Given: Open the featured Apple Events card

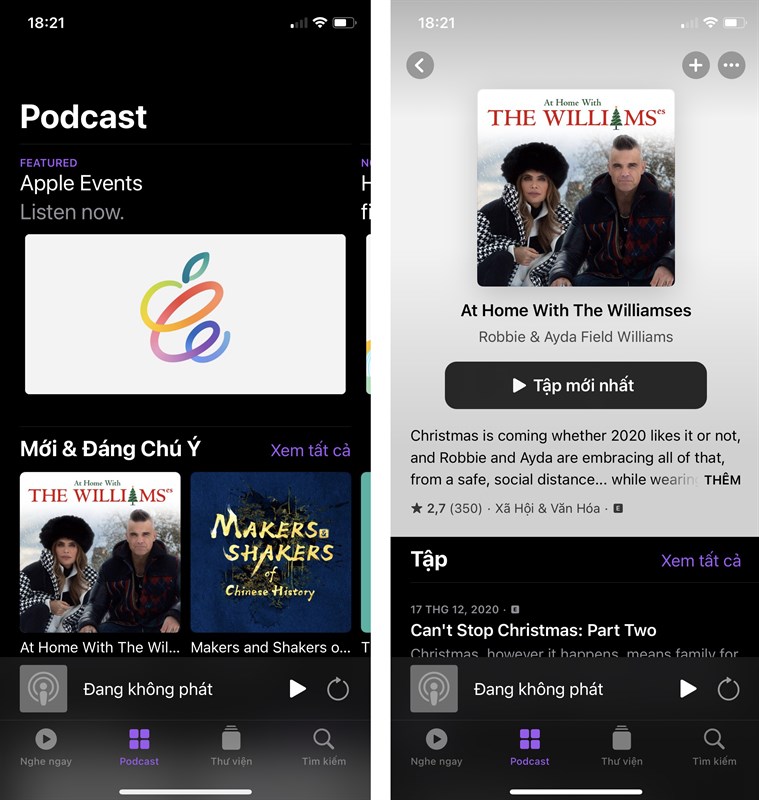Looking at the screenshot, I should 185,314.
